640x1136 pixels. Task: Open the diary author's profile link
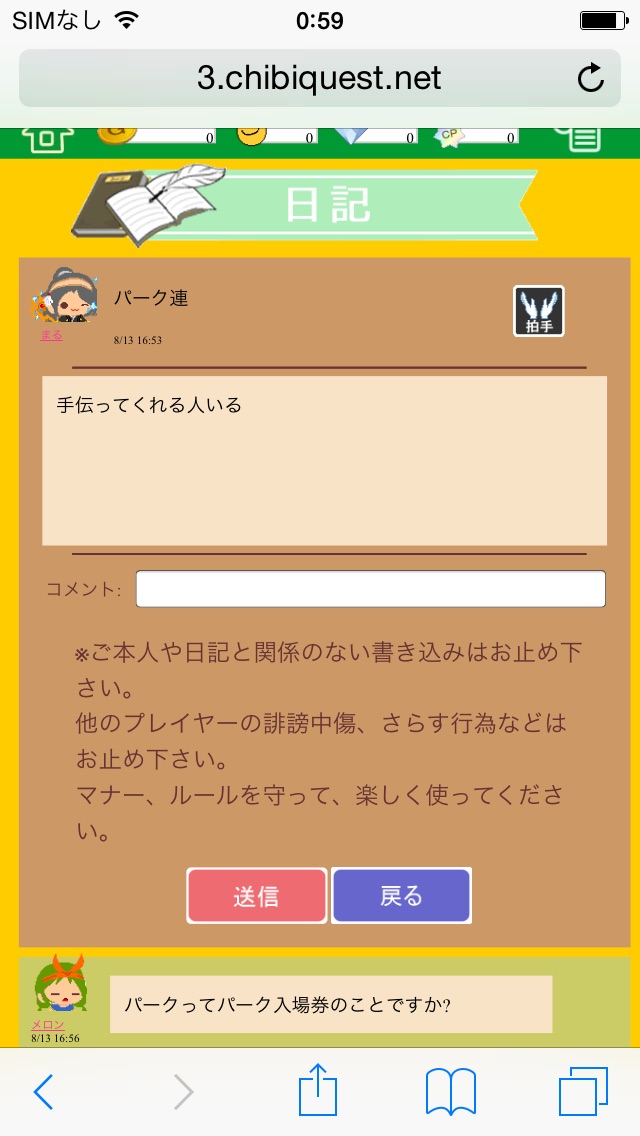pyautogui.click(x=51, y=336)
